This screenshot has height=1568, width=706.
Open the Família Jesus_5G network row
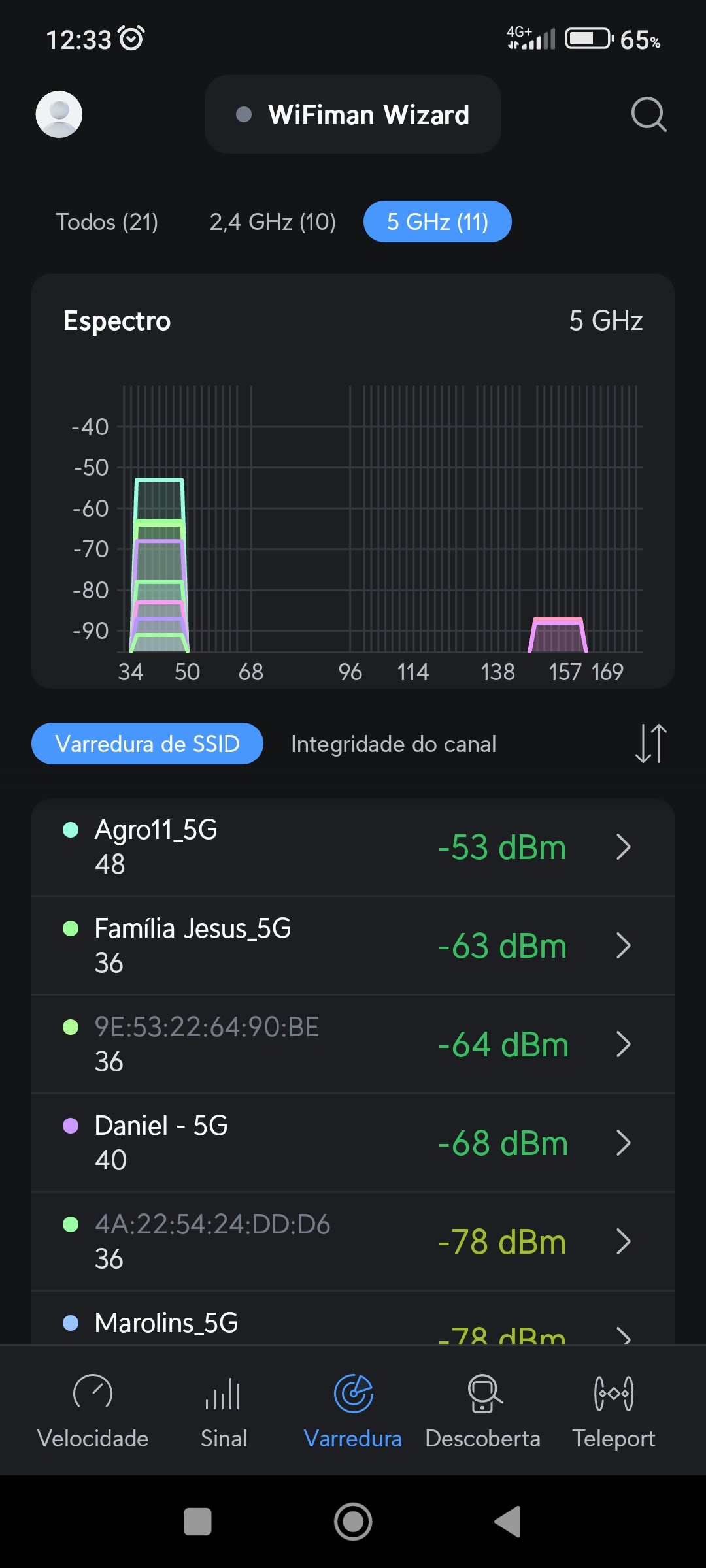click(353, 945)
